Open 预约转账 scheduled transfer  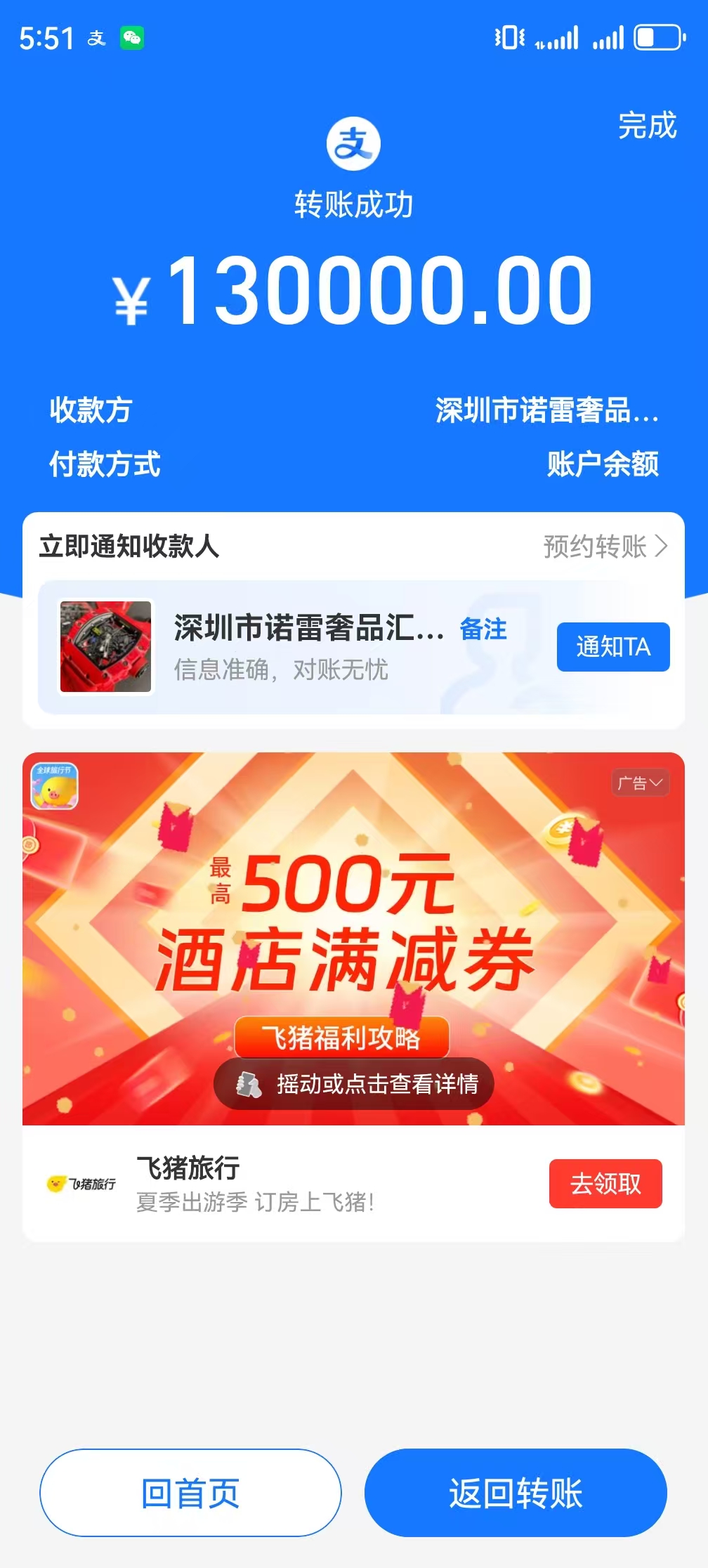605,546
